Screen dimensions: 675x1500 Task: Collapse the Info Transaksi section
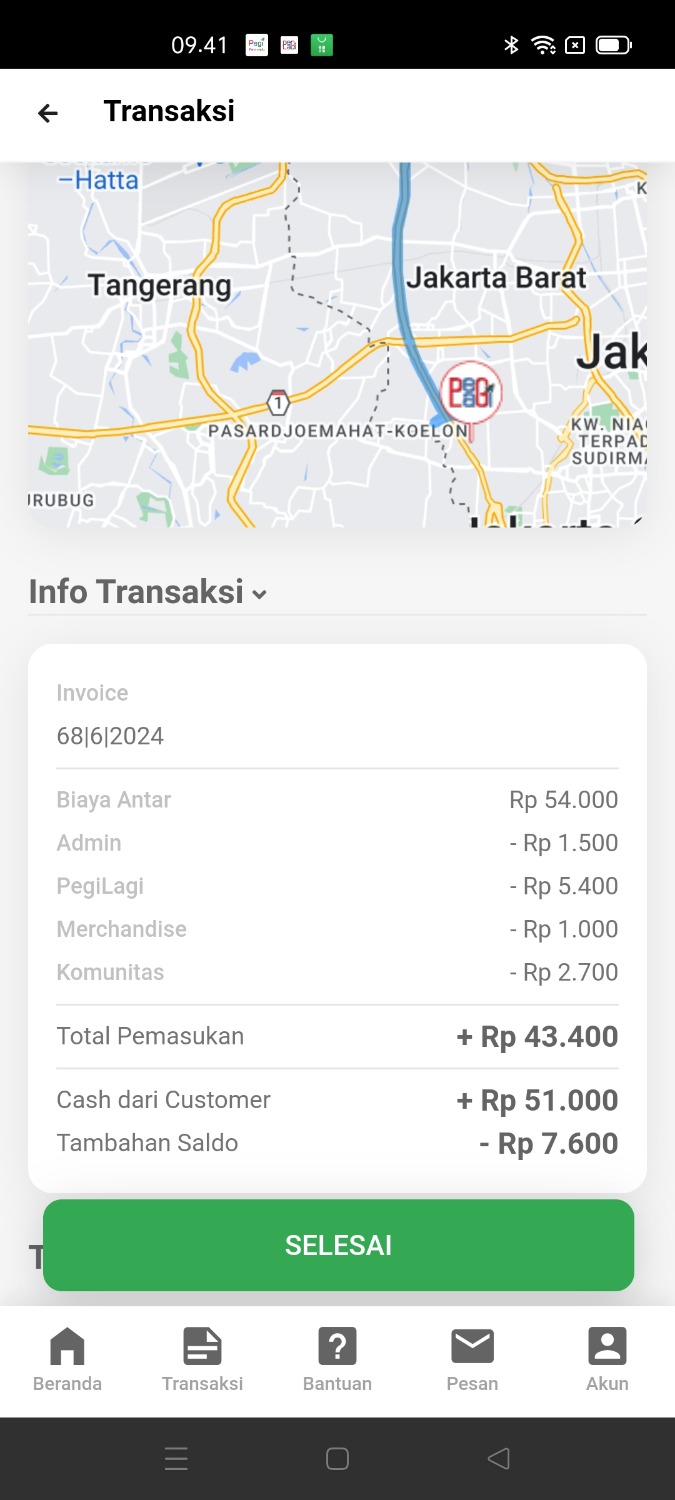click(x=259, y=594)
